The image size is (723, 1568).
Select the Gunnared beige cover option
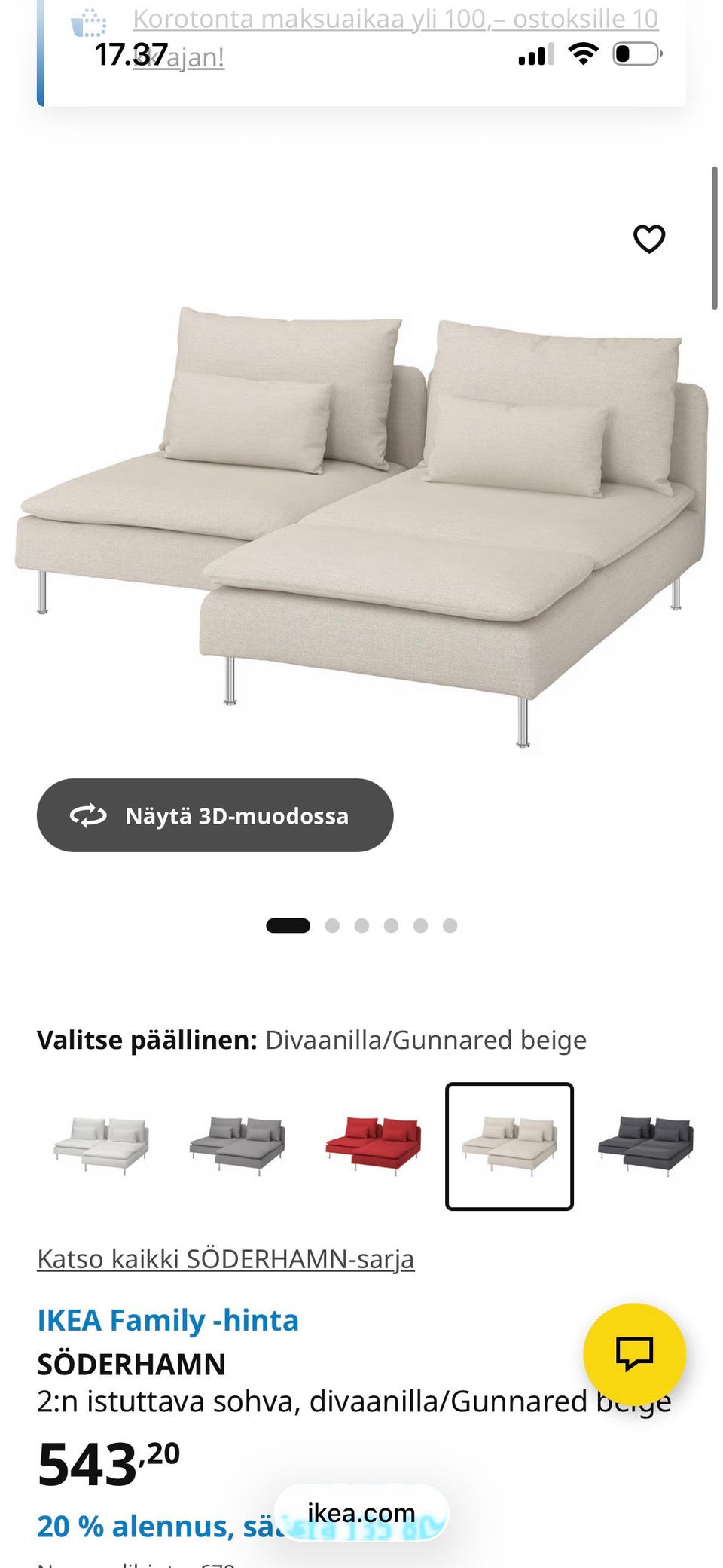(x=509, y=1146)
